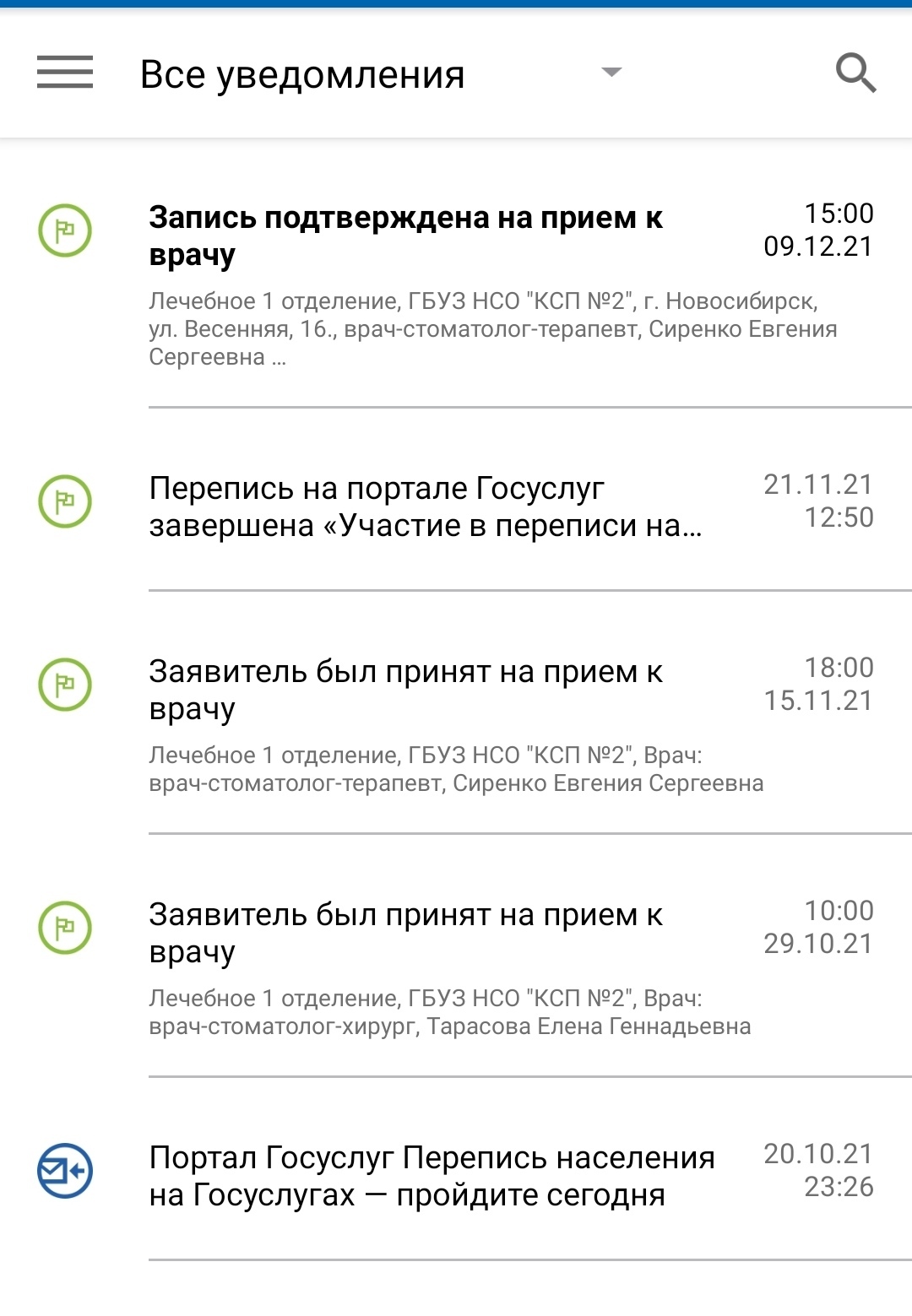The image size is (912, 1316).
Task: Open "Портал Госуслуг Перепись населения" message
Action: pyautogui.click(x=456, y=1175)
